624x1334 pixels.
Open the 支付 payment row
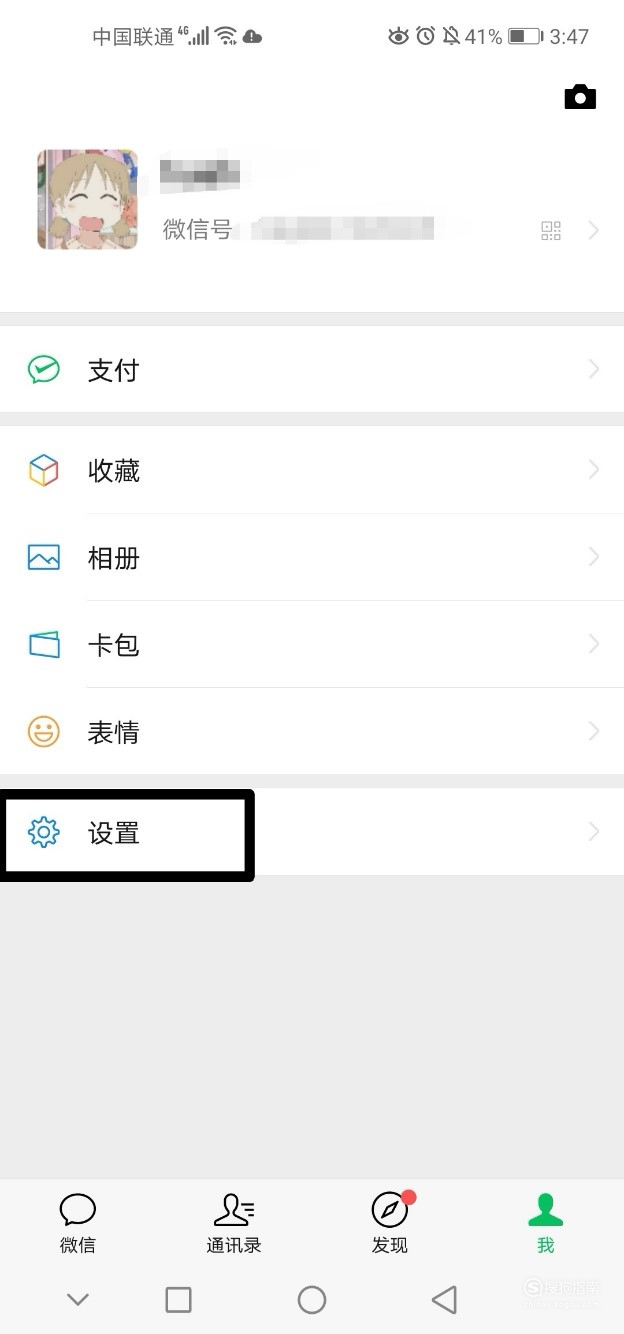(312, 370)
